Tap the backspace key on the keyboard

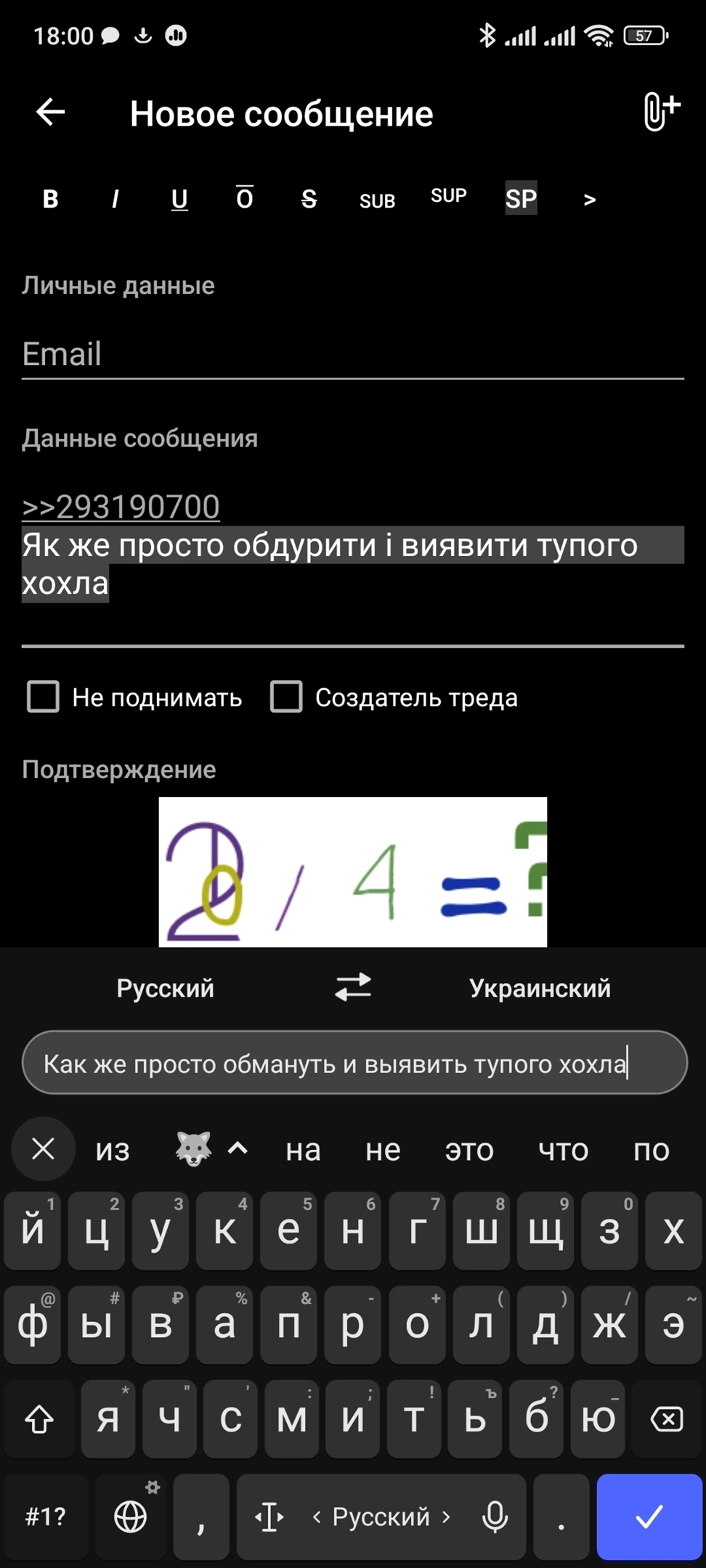click(667, 1418)
